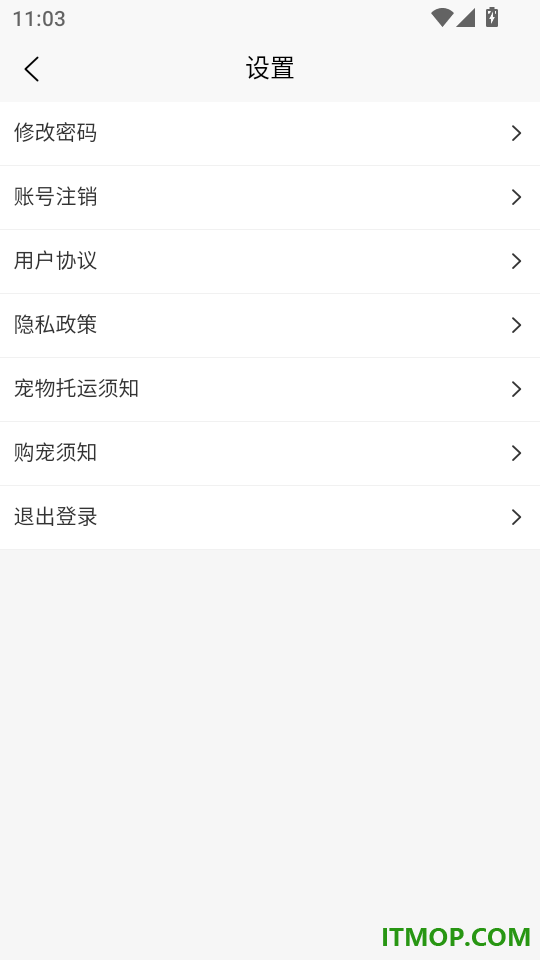Viewport: 540px width, 960px height.
Task: Open 宠物托运须知 notice
Action: [270, 389]
